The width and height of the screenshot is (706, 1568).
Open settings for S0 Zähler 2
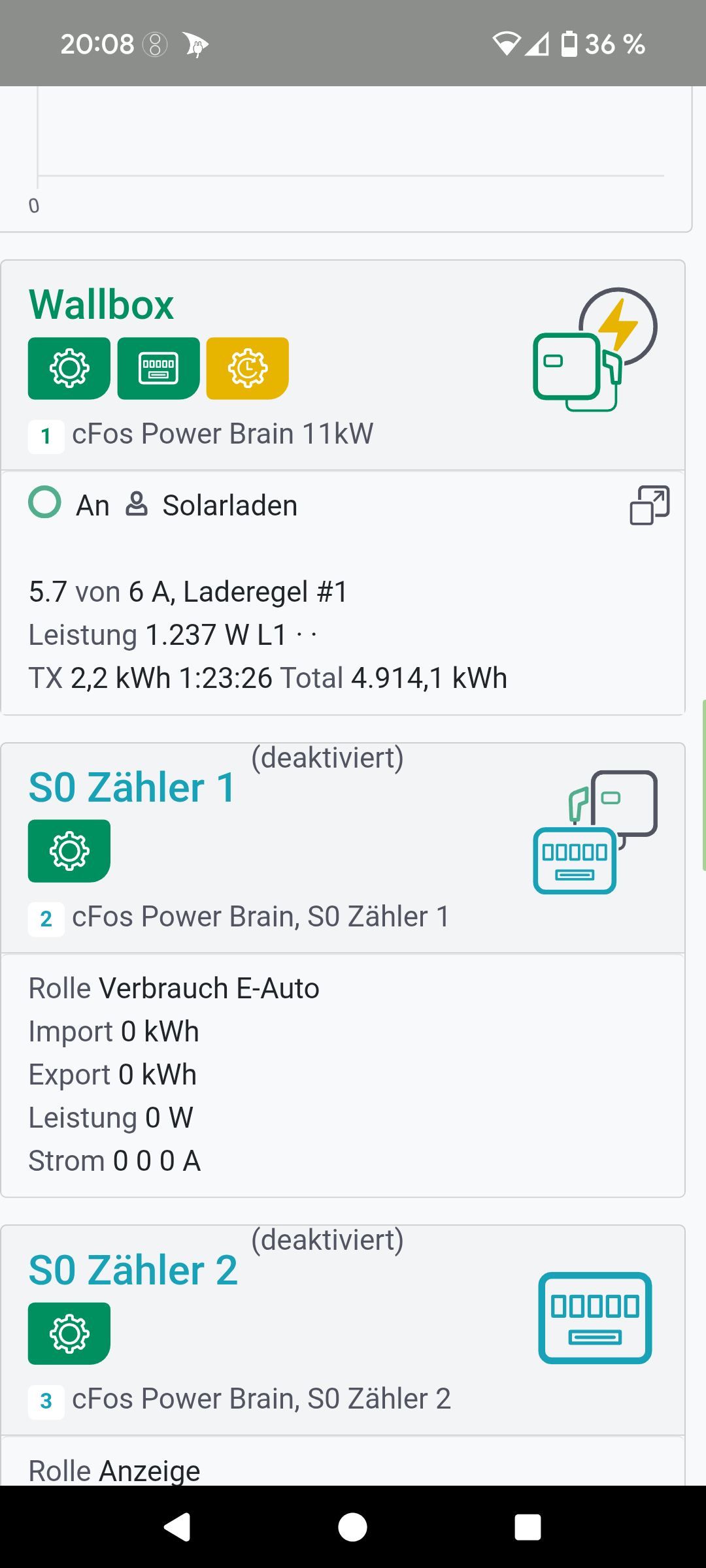[x=69, y=1333]
